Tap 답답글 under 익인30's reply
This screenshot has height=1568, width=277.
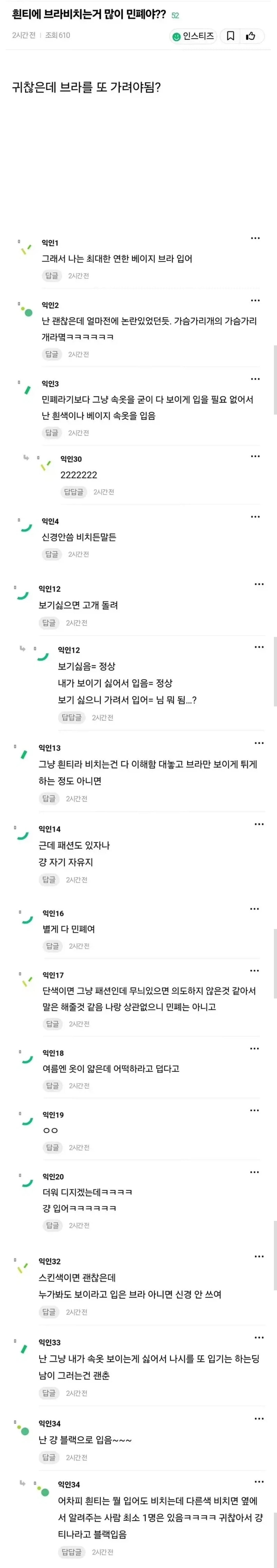(73, 492)
